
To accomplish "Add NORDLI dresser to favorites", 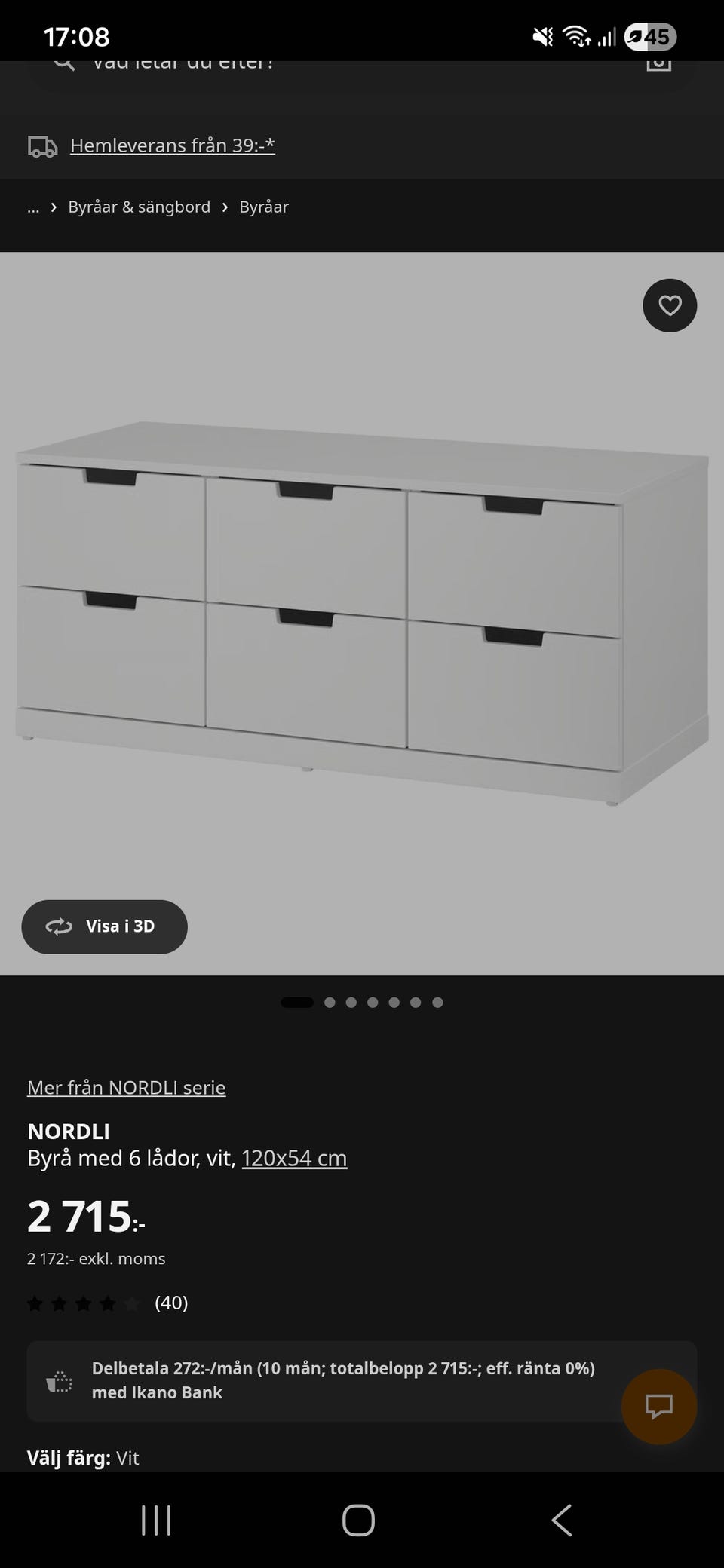I will tap(669, 305).
